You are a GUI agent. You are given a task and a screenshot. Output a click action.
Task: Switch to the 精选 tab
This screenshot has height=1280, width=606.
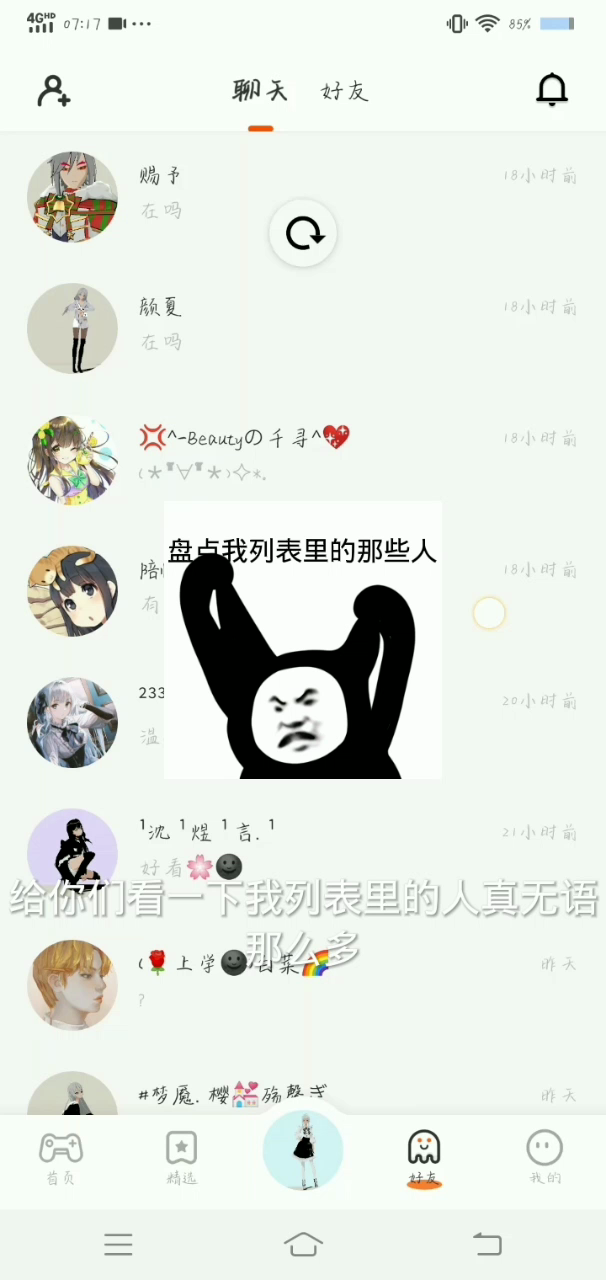[x=181, y=1156]
